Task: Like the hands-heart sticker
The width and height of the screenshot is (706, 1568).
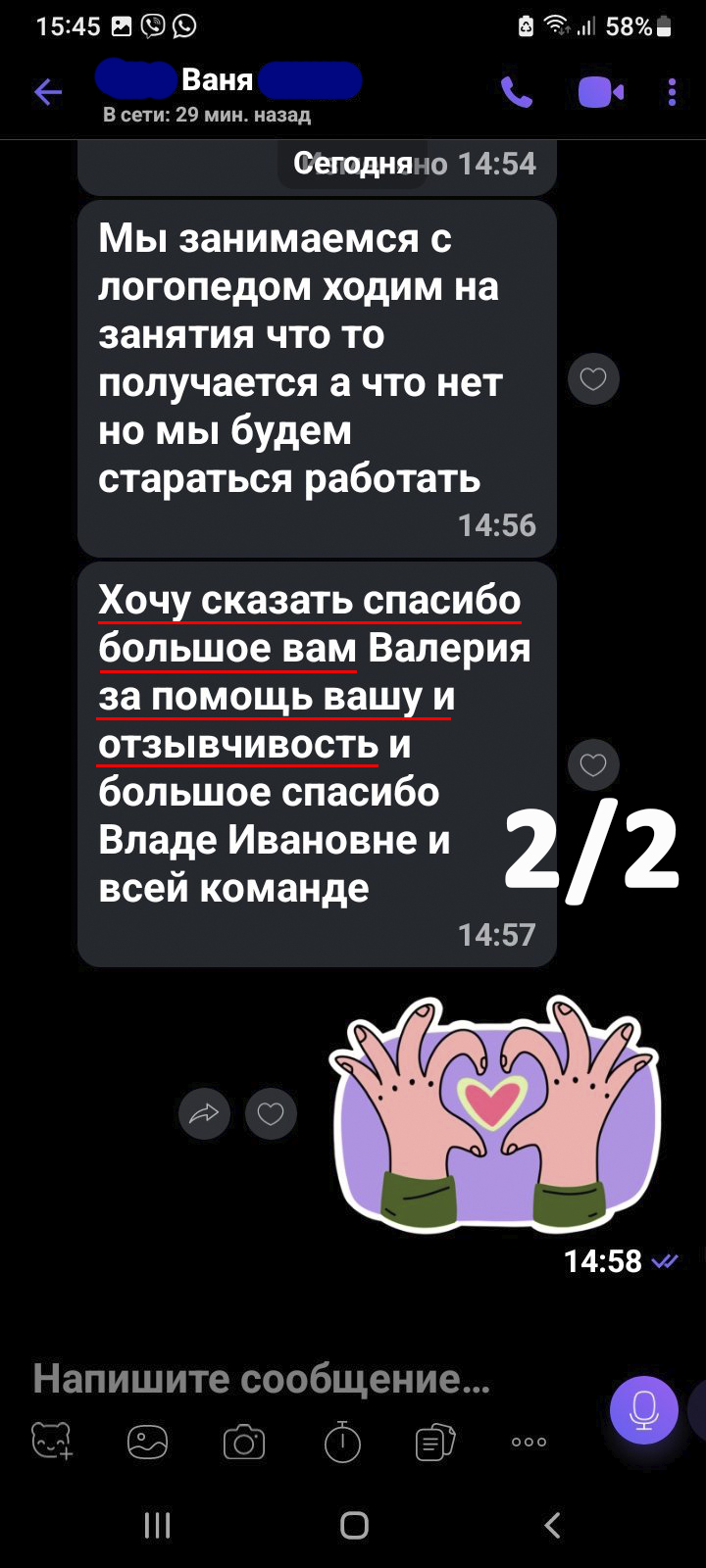Action: pyautogui.click(x=271, y=1113)
